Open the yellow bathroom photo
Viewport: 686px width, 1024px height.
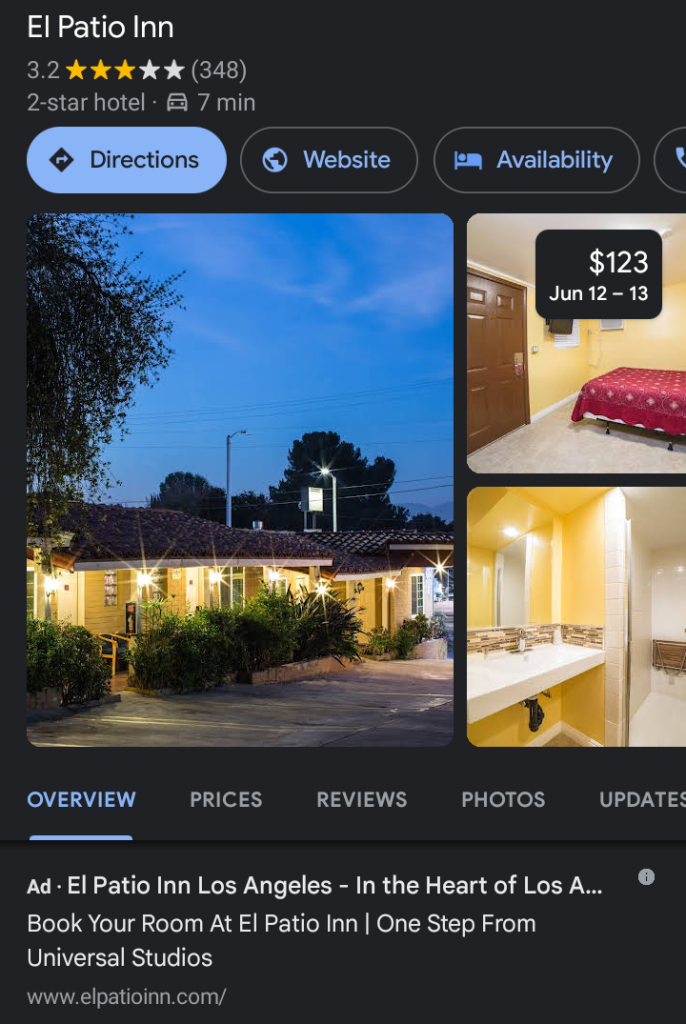pyautogui.click(x=576, y=617)
